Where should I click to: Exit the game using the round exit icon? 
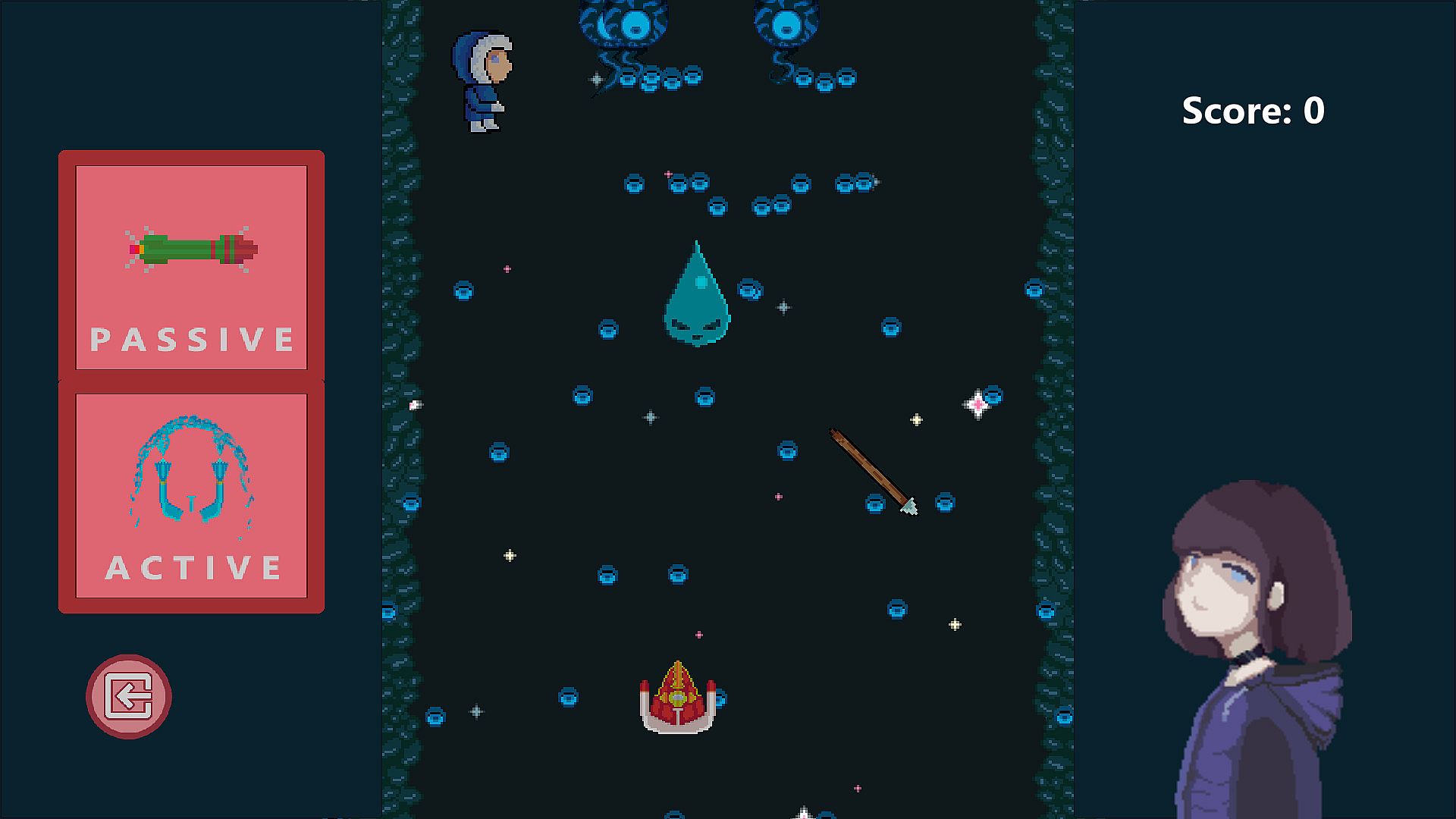128,696
